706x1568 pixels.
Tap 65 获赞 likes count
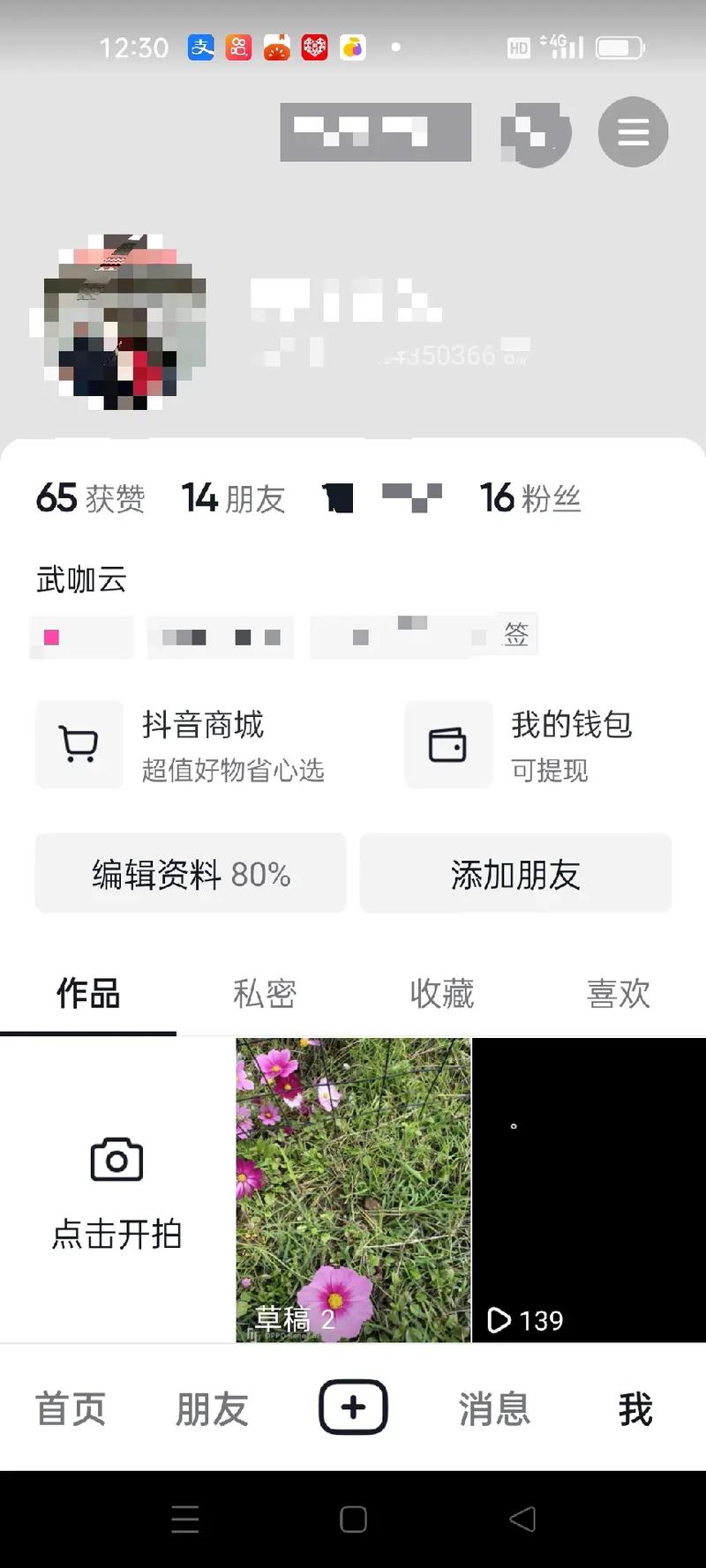[90, 498]
